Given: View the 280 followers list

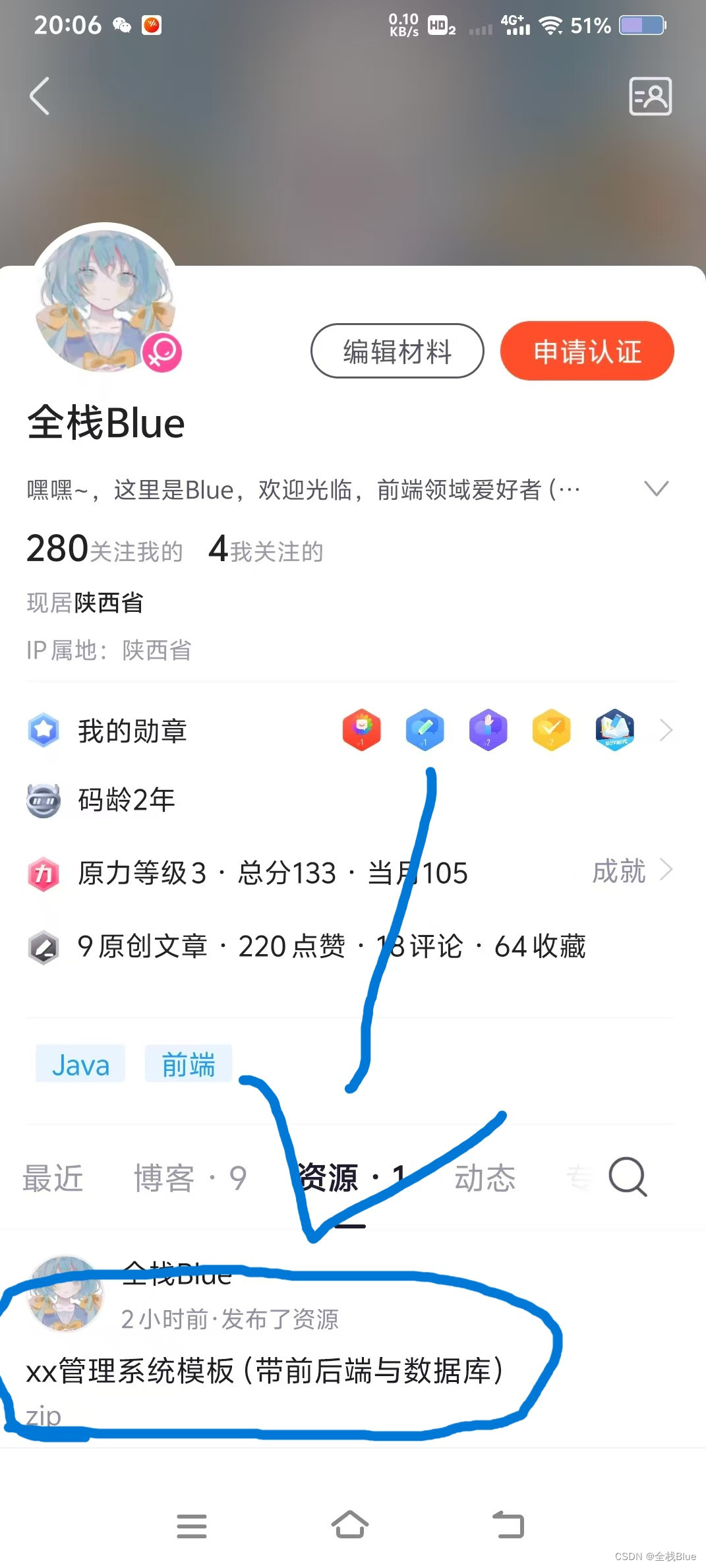Looking at the screenshot, I should [104, 549].
